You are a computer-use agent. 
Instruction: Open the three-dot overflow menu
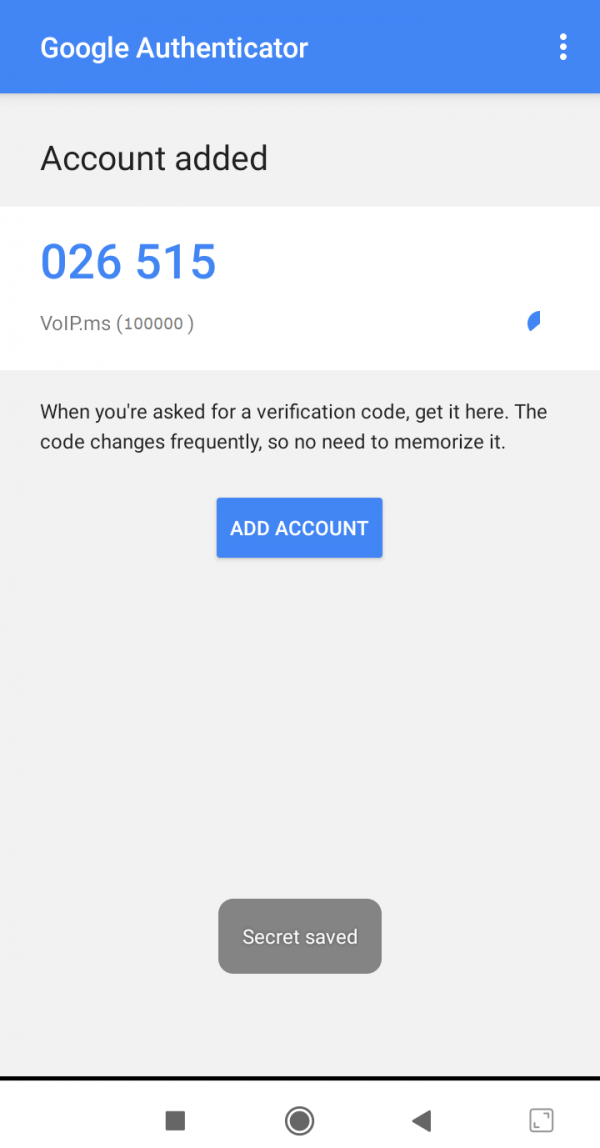[563, 47]
